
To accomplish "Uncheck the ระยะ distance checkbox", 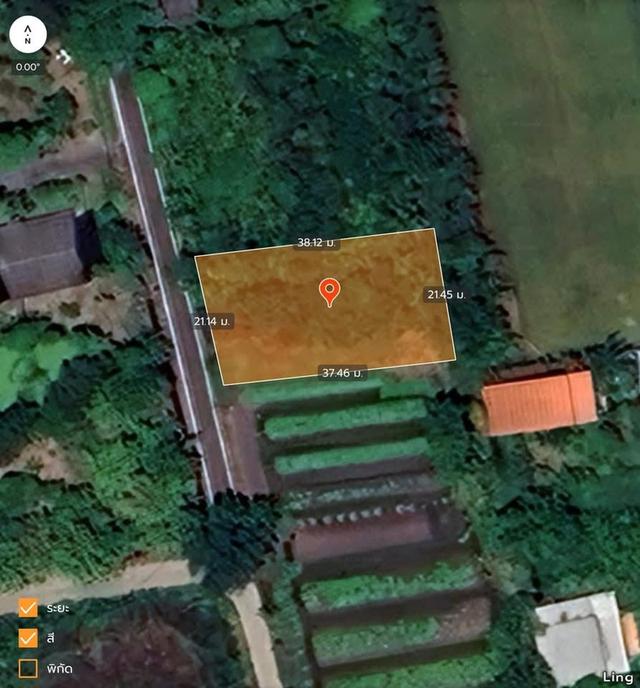I will click(x=28, y=607).
